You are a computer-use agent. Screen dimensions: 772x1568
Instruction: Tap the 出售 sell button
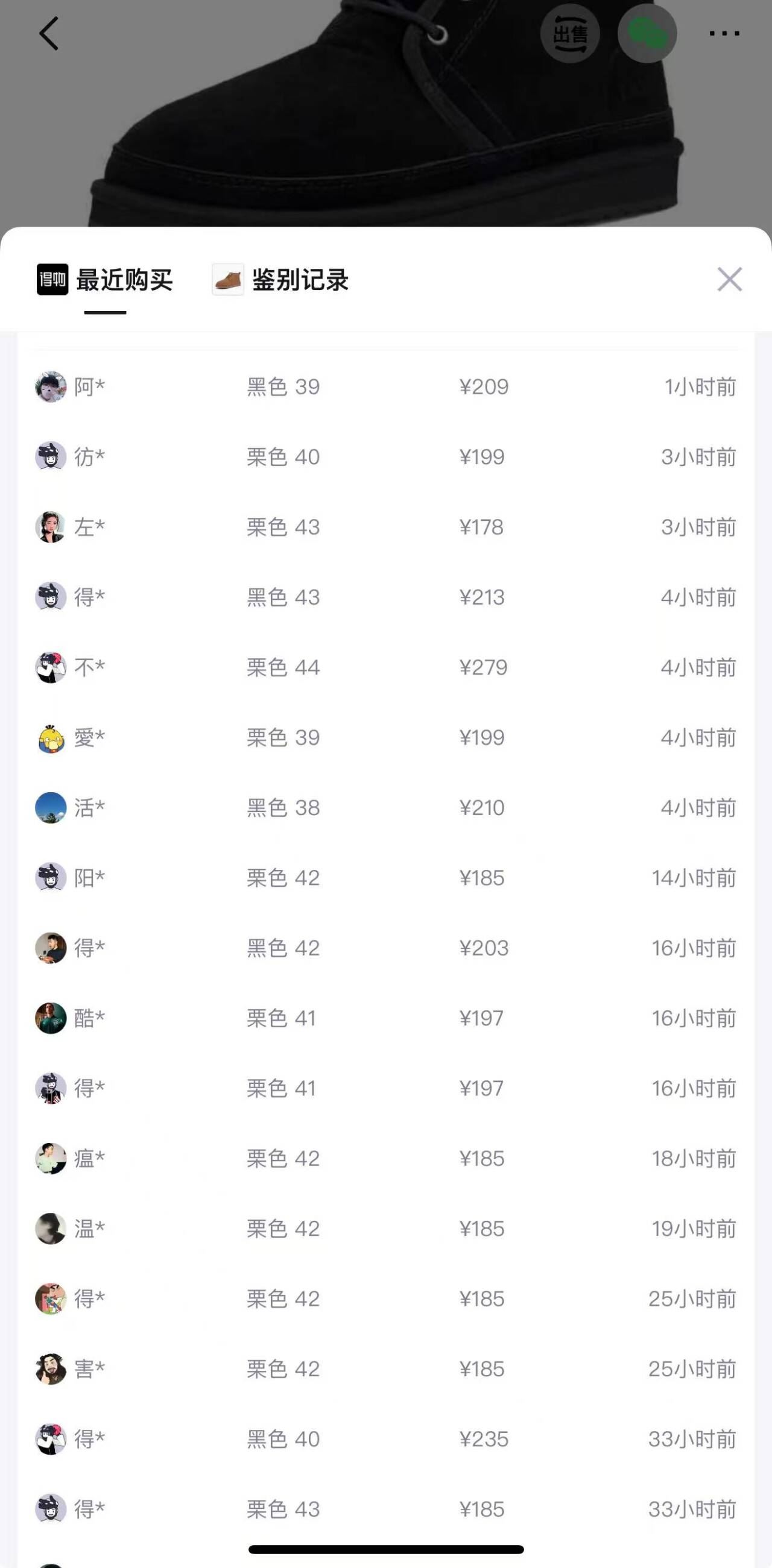[570, 34]
